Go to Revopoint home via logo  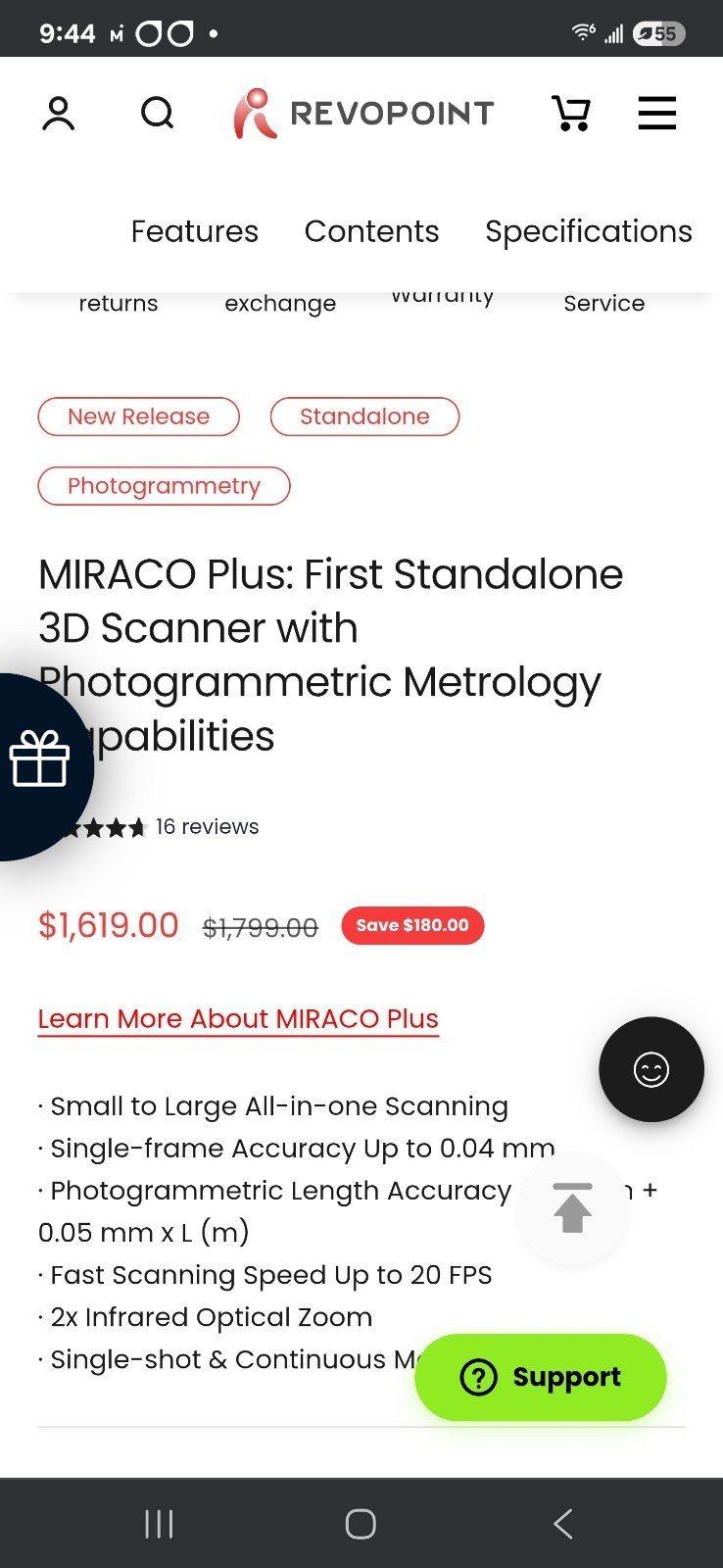[x=363, y=114]
